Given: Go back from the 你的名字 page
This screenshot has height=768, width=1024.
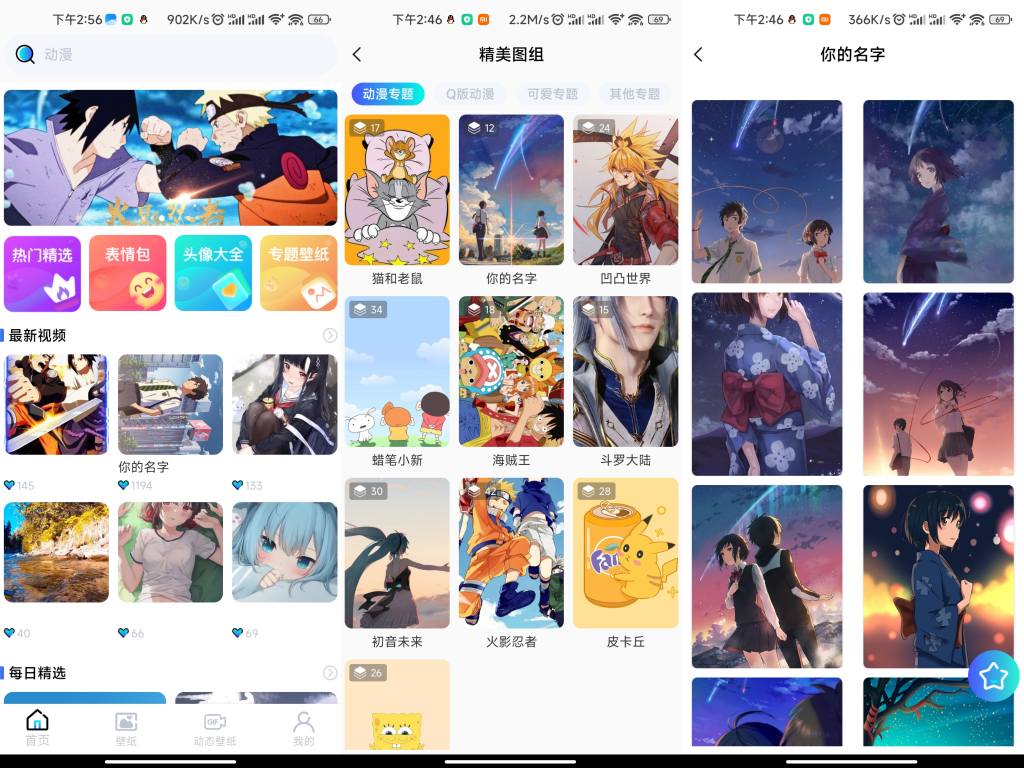Looking at the screenshot, I should (698, 55).
